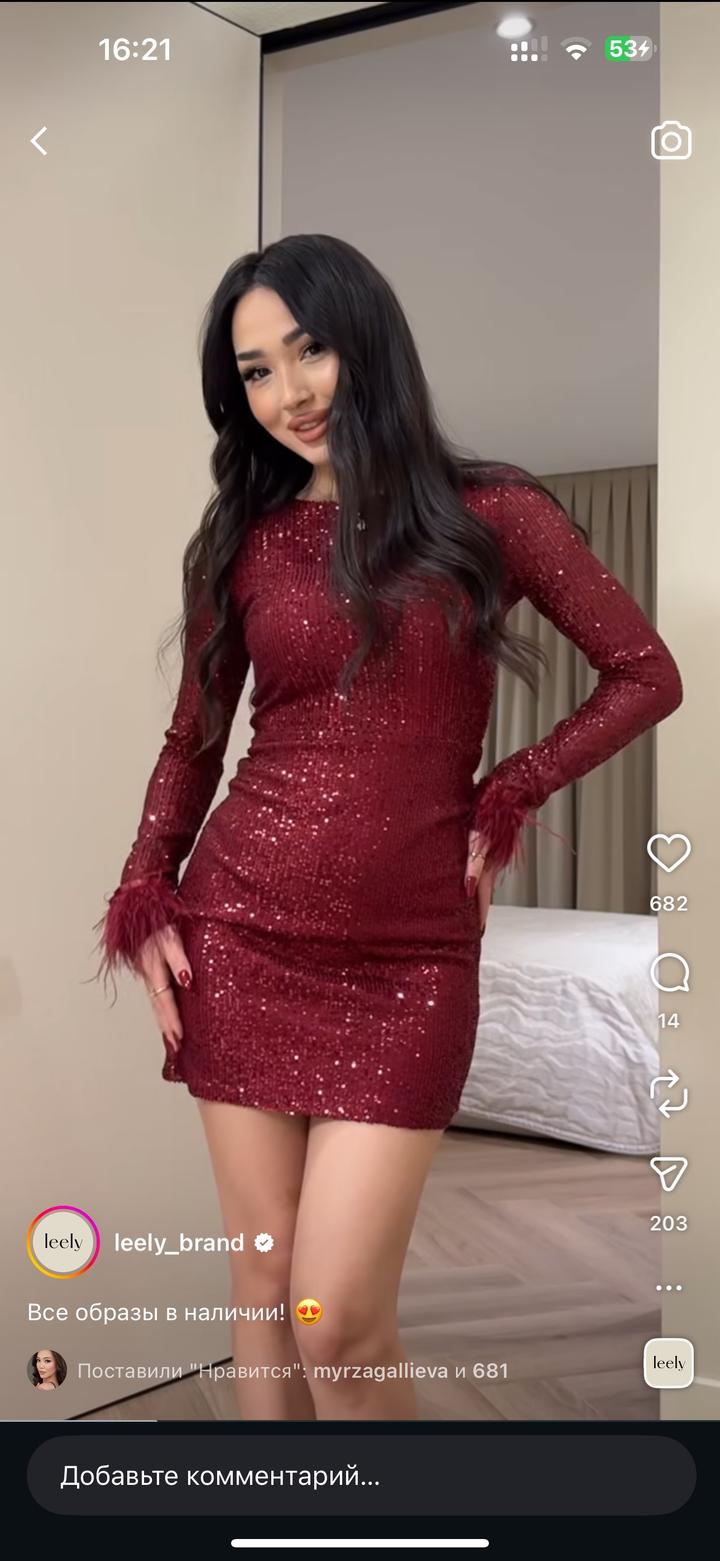The width and height of the screenshot is (720, 1561).
Task: Open the leely_brand profile picture
Action: click(63, 1242)
